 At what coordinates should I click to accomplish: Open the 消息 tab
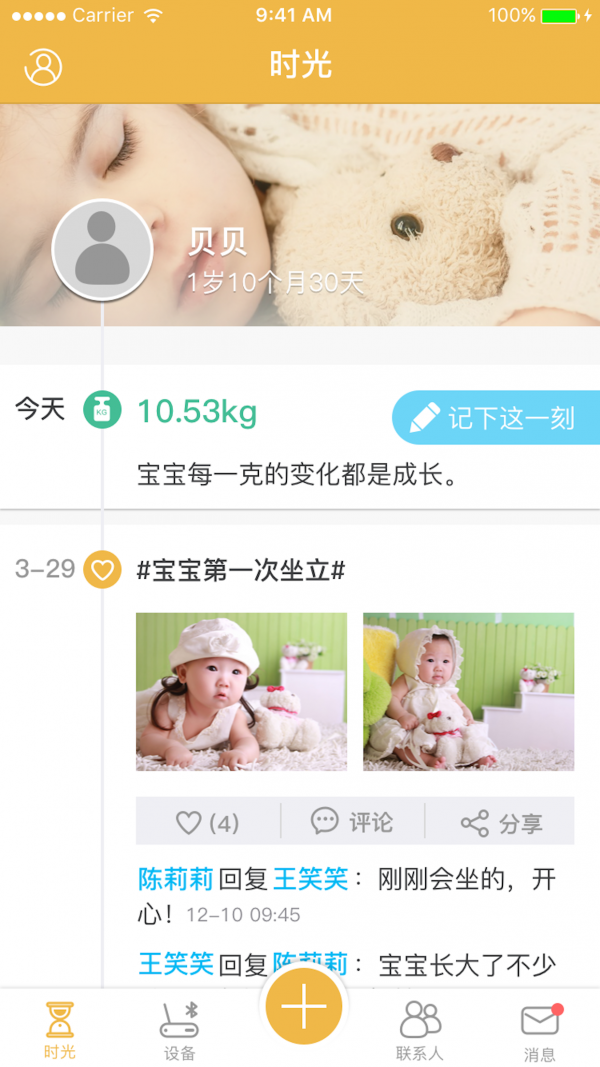(540, 1030)
